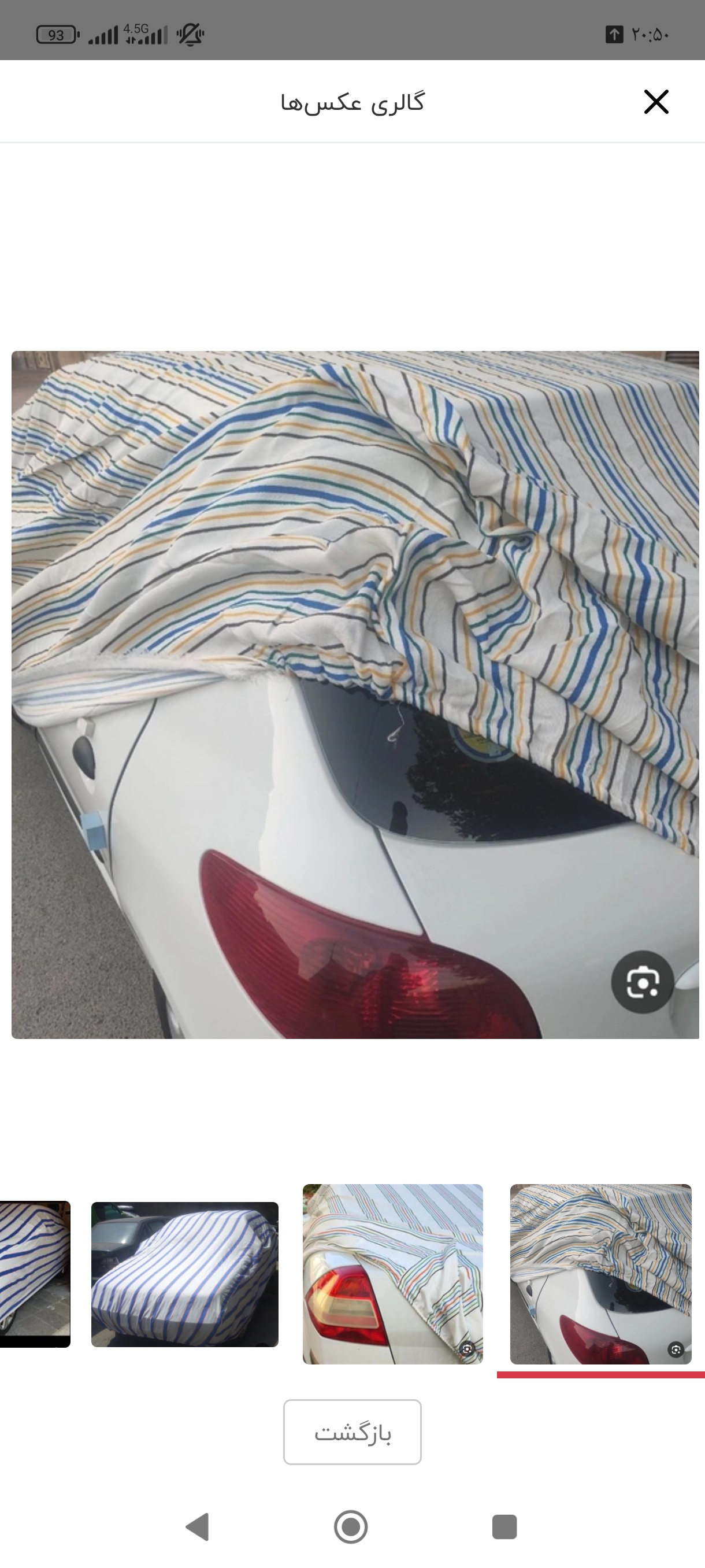This screenshot has width=705, height=1568.
Task: Go to the home screen via the circle button
Action: 351,1526
